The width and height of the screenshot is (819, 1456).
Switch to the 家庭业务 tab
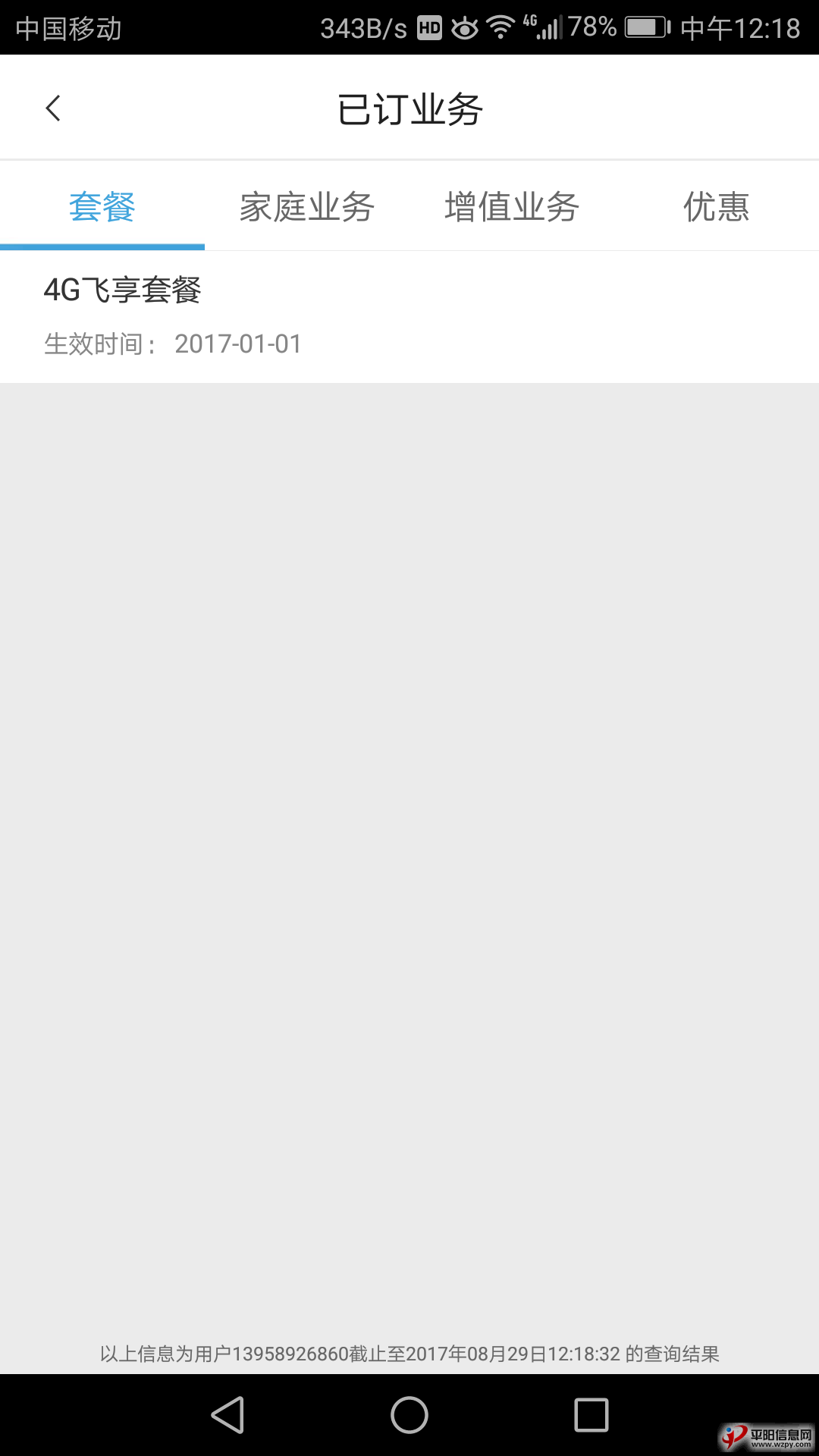307,207
